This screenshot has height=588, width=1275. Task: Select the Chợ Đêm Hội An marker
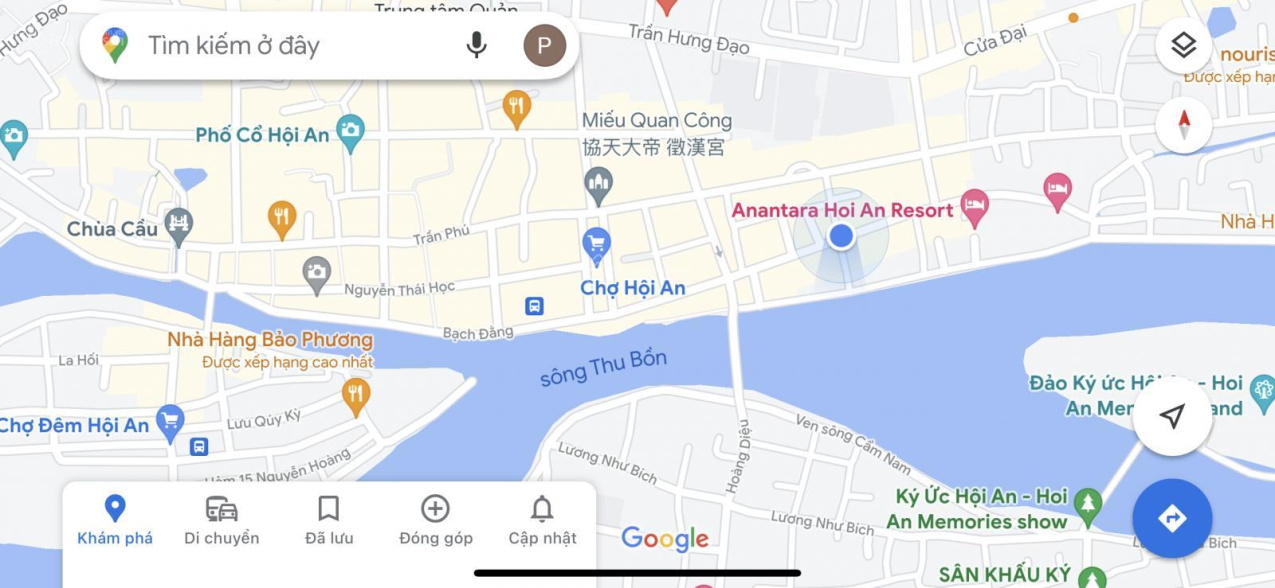click(171, 422)
